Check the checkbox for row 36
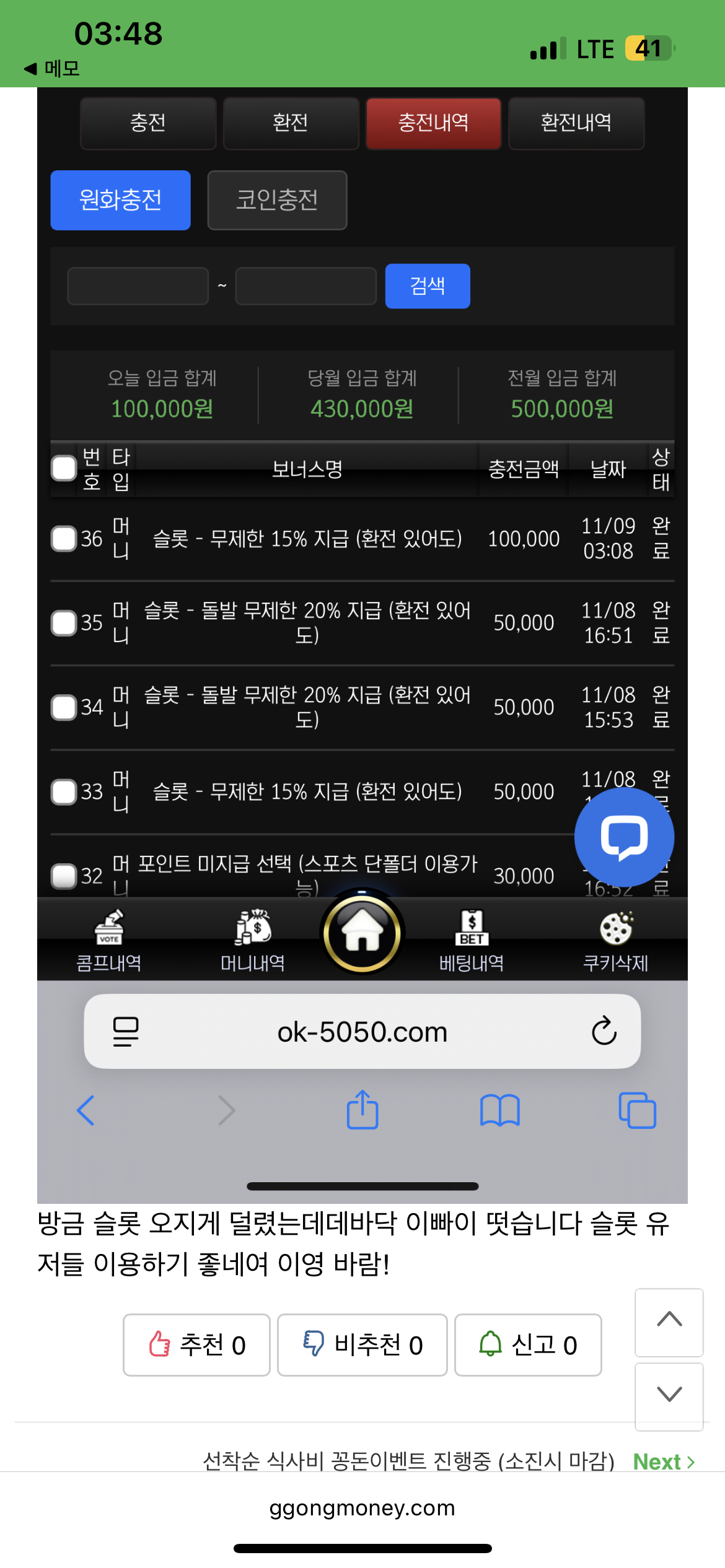This screenshot has height=1568, width=725. tap(64, 539)
